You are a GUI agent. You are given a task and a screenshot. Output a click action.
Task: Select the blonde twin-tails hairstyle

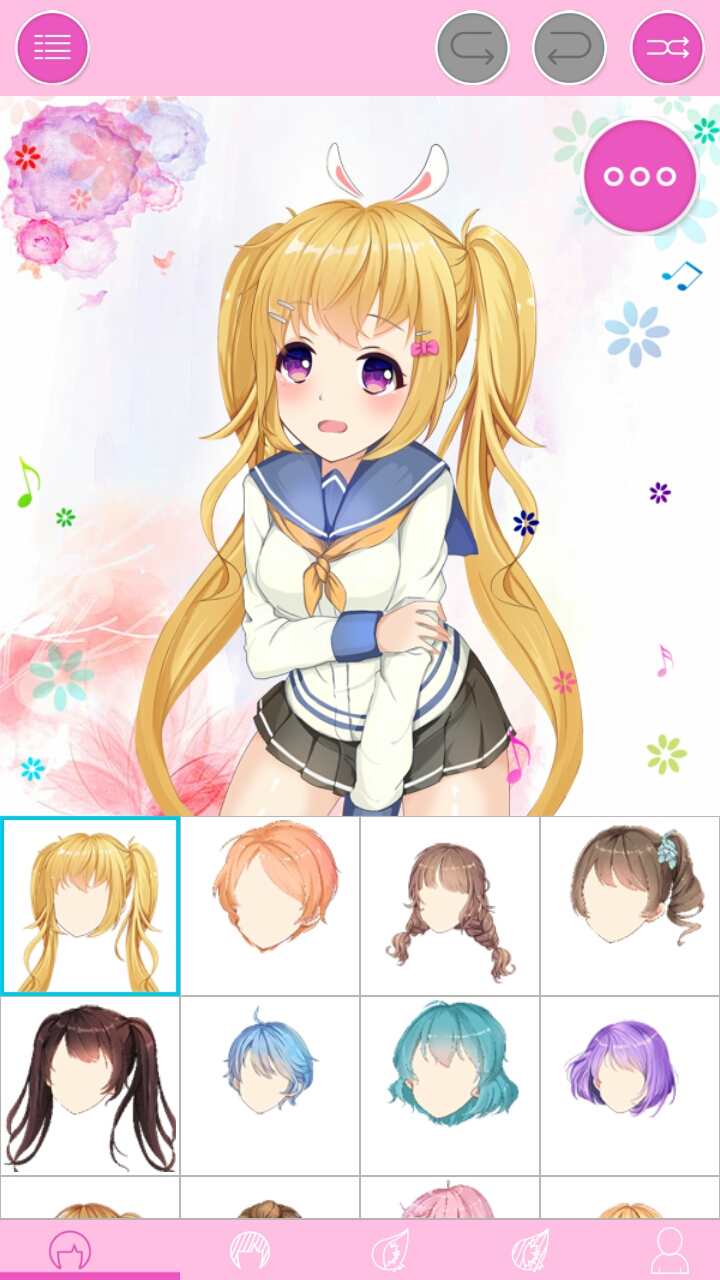(90, 906)
